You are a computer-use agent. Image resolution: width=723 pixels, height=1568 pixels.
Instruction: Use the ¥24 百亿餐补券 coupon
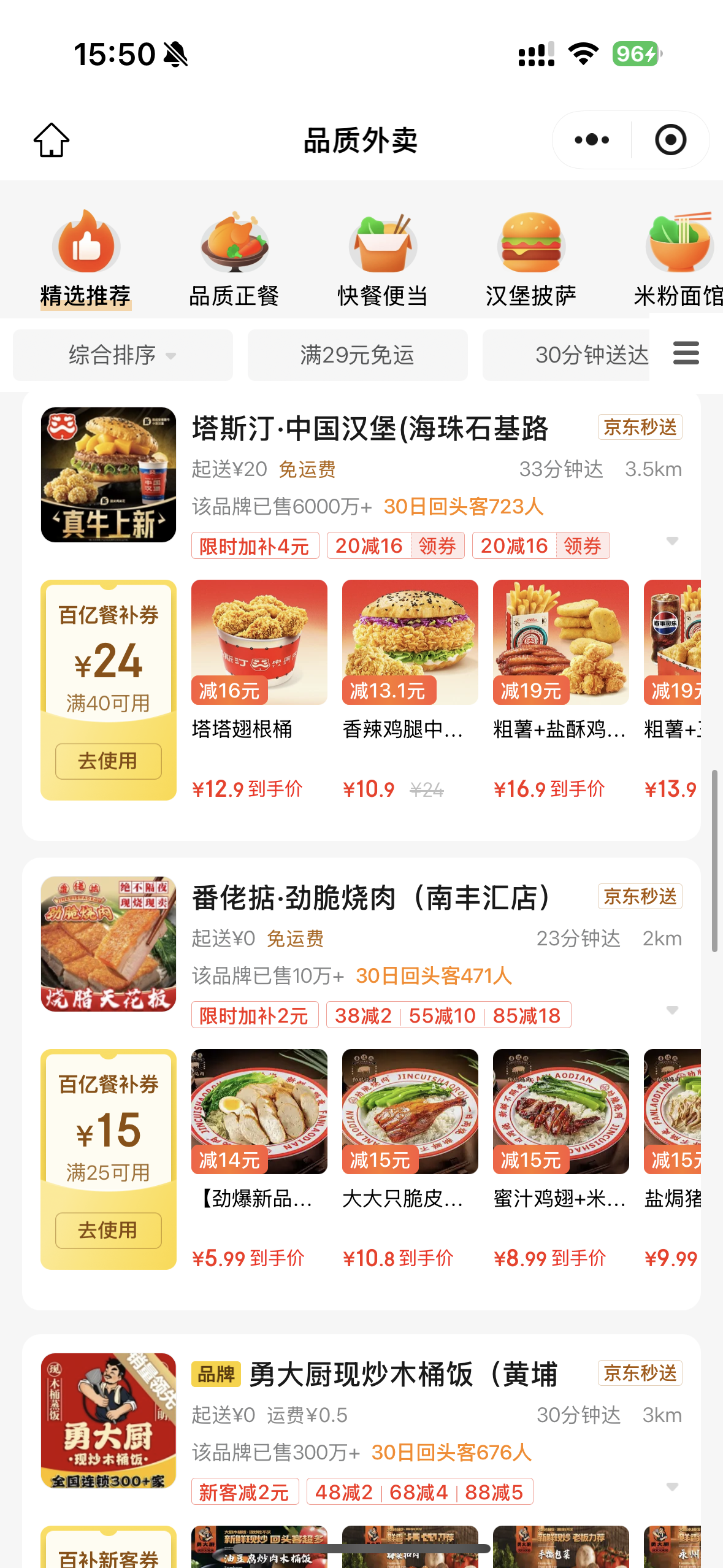[x=109, y=761]
